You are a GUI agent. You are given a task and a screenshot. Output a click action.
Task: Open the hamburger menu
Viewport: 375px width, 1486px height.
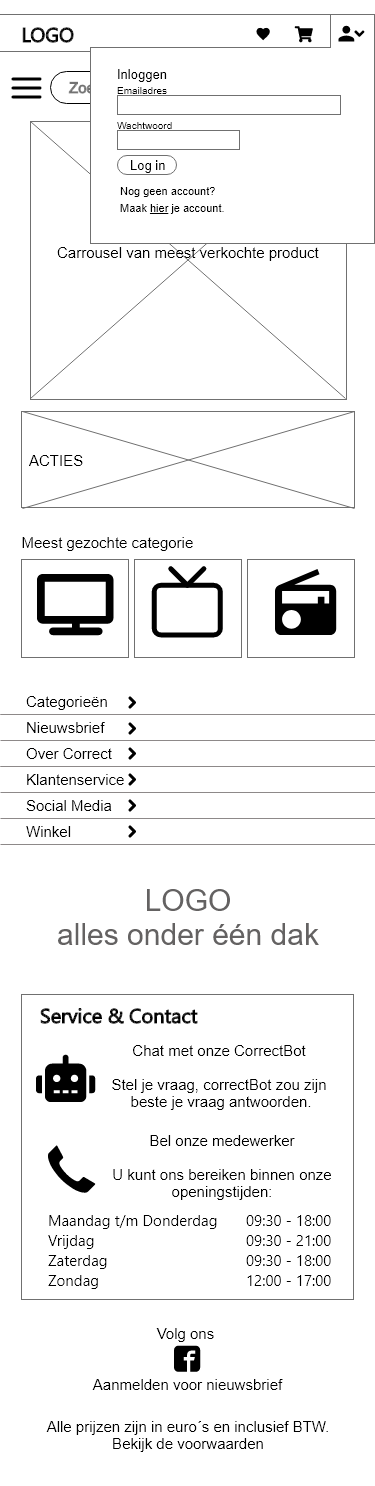[x=27, y=87]
